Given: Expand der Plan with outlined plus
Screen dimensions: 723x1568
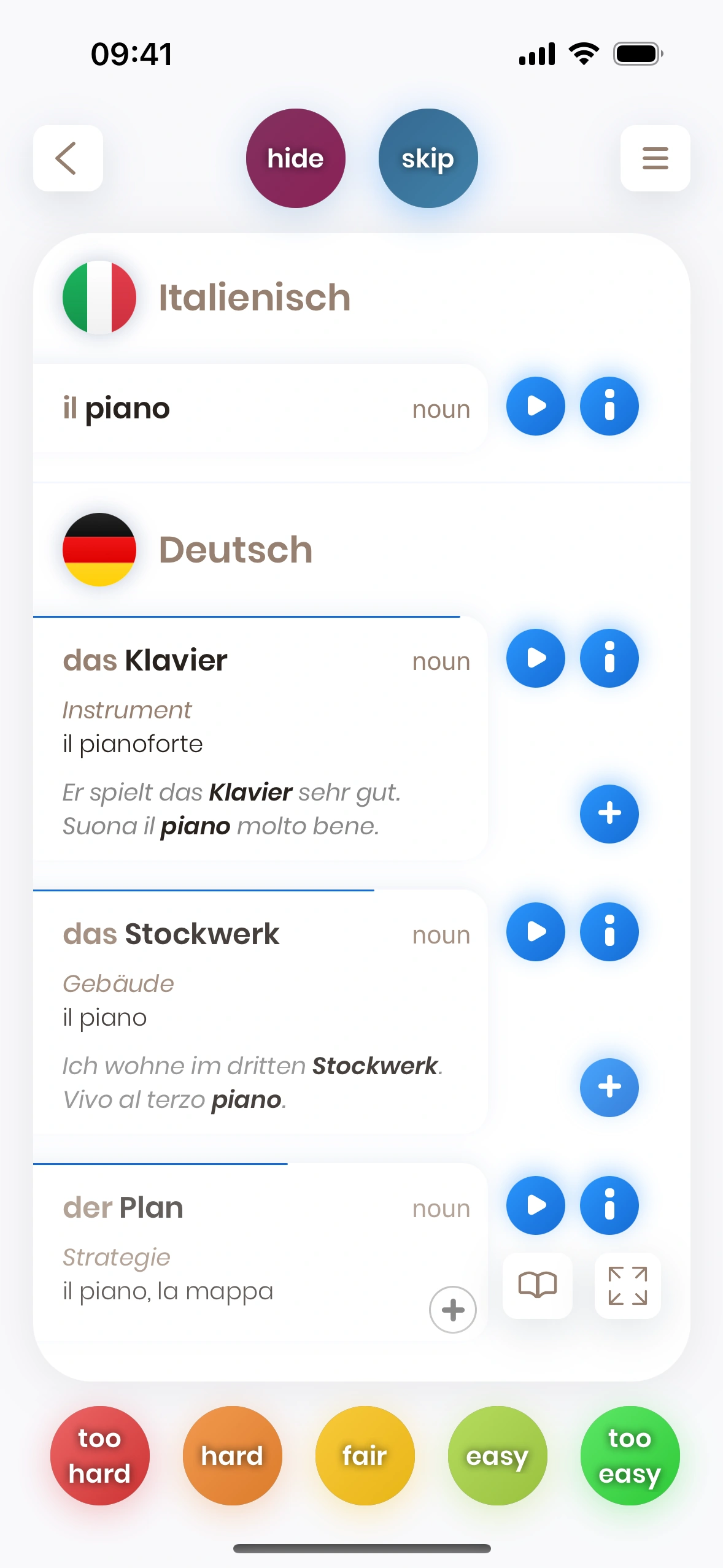Looking at the screenshot, I should [452, 1310].
